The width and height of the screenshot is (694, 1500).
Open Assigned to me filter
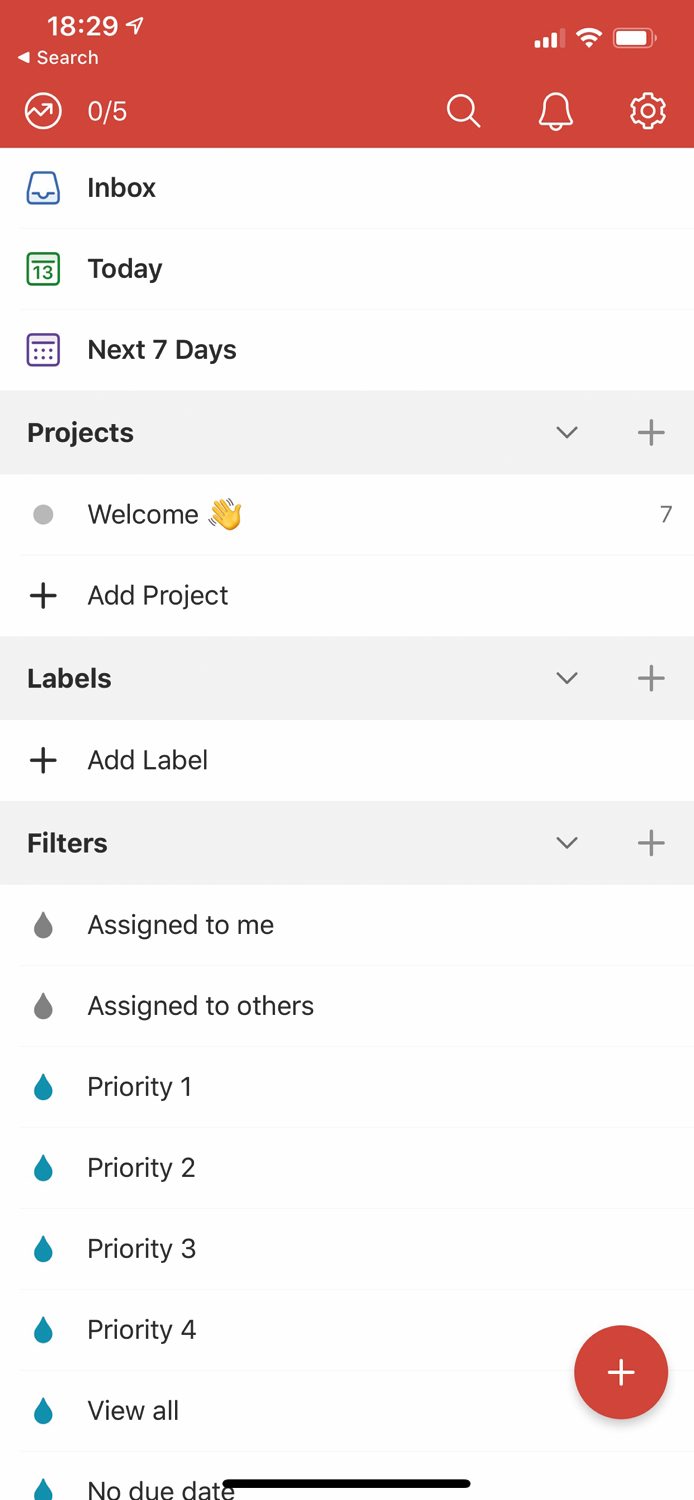point(347,925)
